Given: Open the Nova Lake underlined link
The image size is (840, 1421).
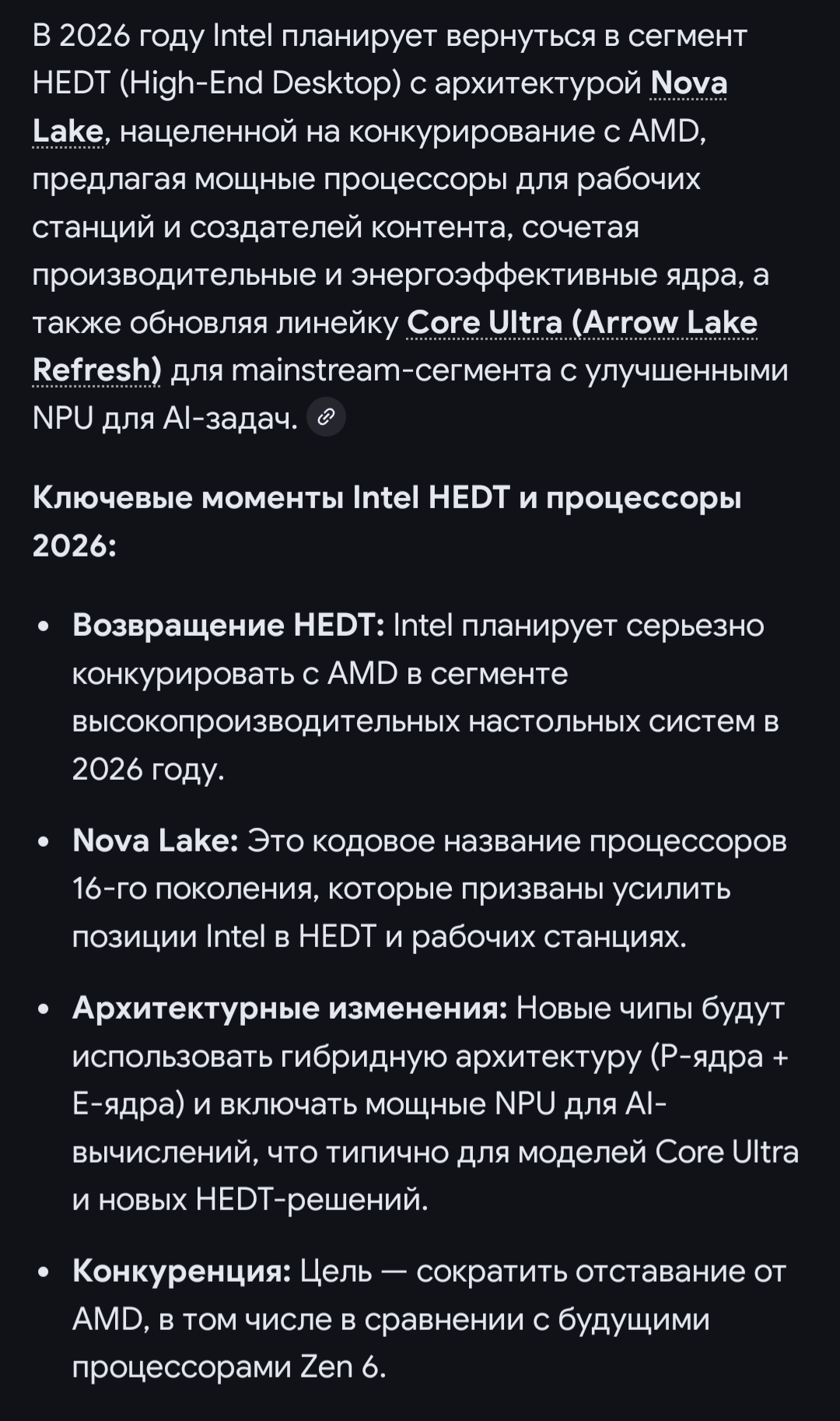Looking at the screenshot, I should click(688, 83).
